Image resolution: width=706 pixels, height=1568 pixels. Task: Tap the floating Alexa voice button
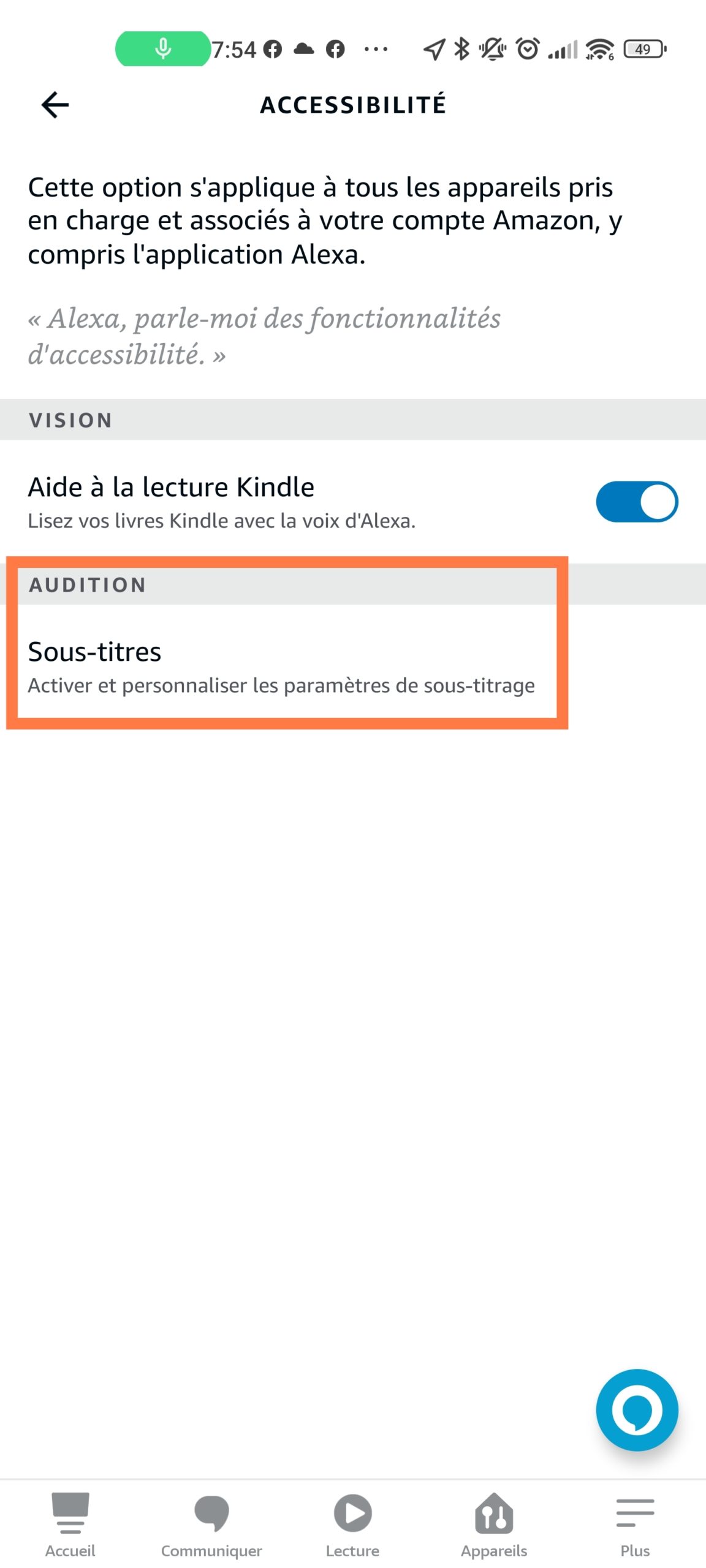[x=637, y=1410]
